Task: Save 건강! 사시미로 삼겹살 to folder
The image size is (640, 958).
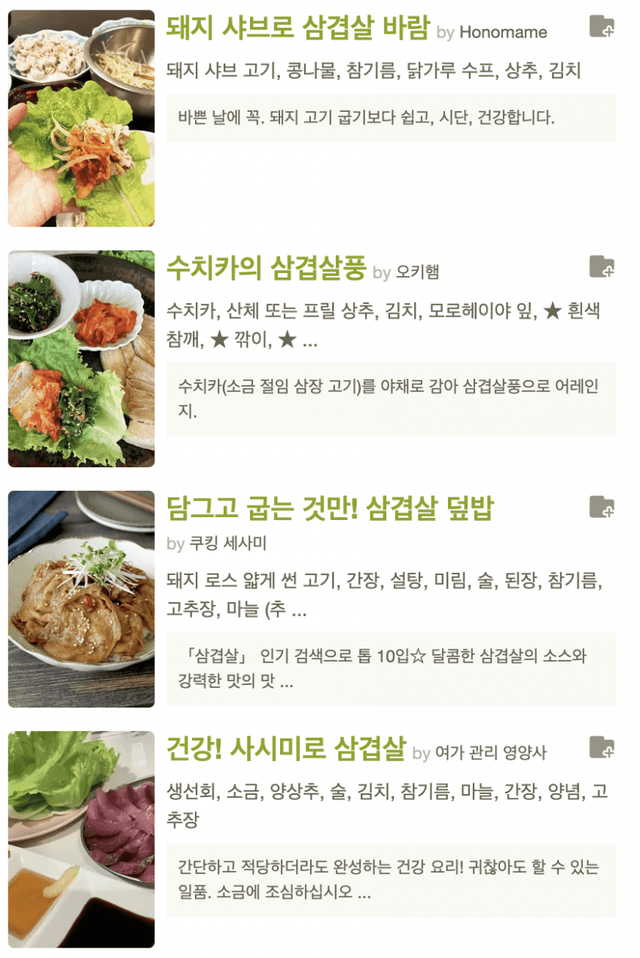Action: click(601, 747)
